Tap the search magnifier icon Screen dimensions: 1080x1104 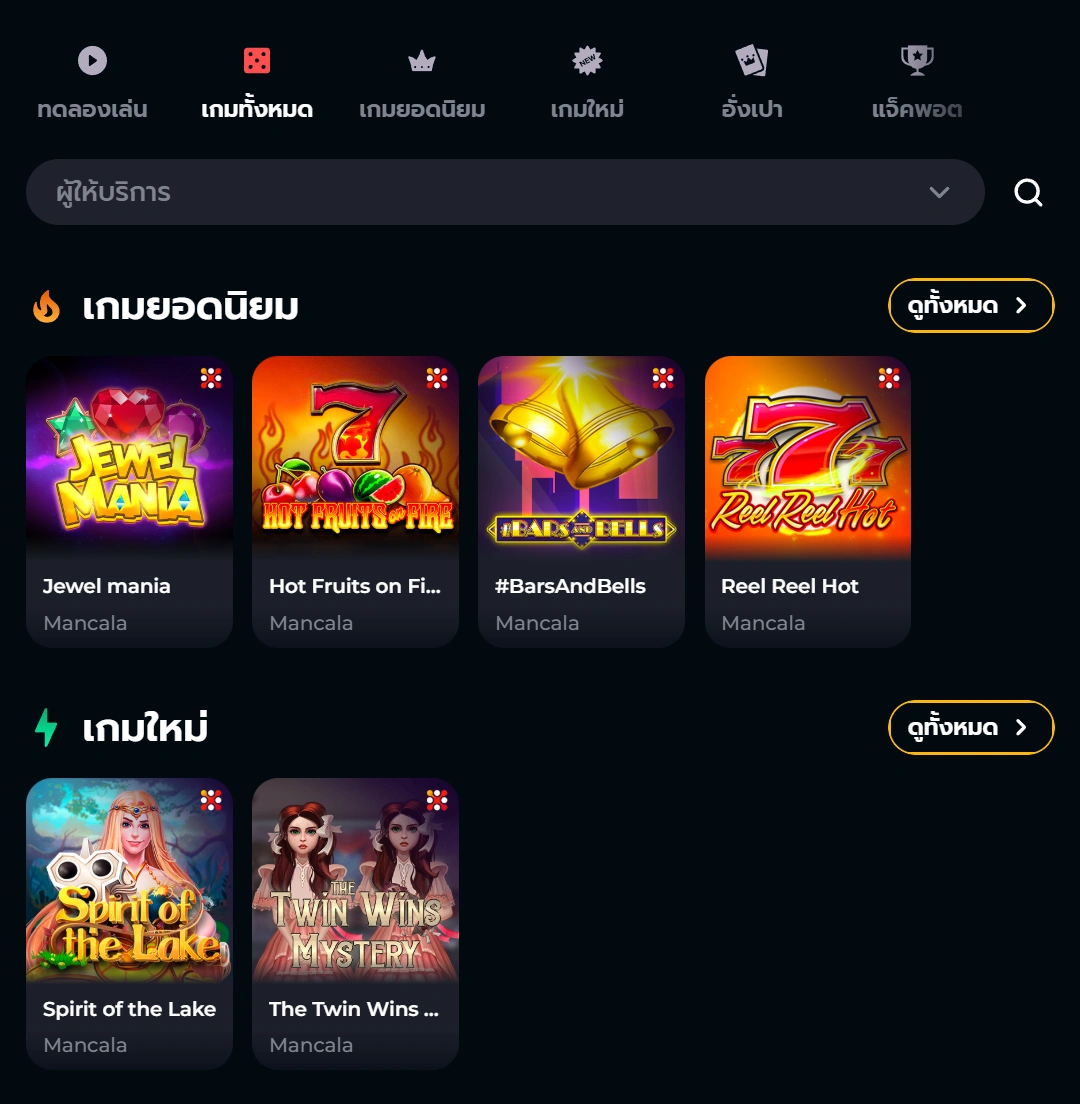(1028, 192)
